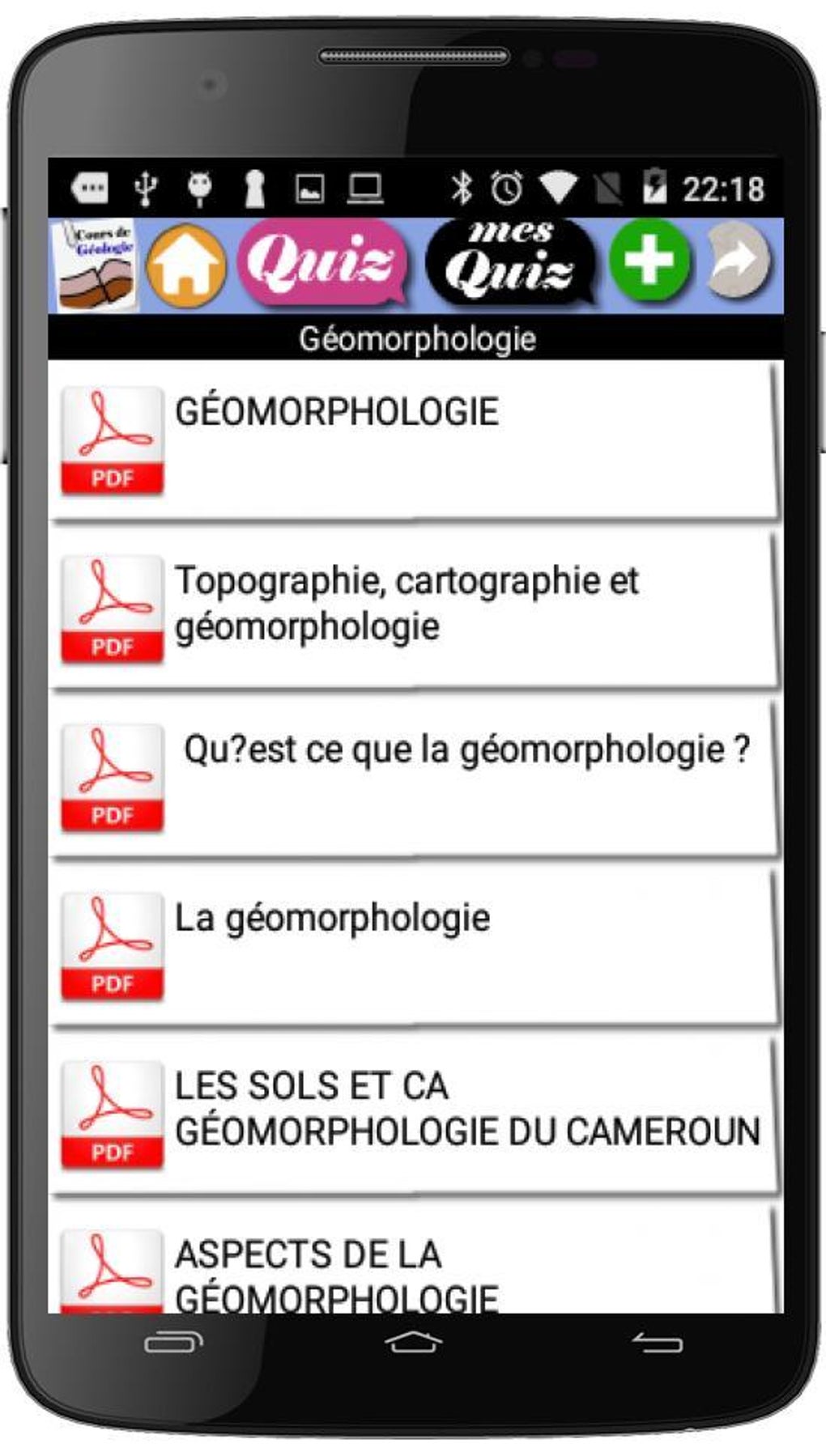The height and width of the screenshot is (1456, 826).
Task: Tap the system home button
Action: [x=414, y=1342]
